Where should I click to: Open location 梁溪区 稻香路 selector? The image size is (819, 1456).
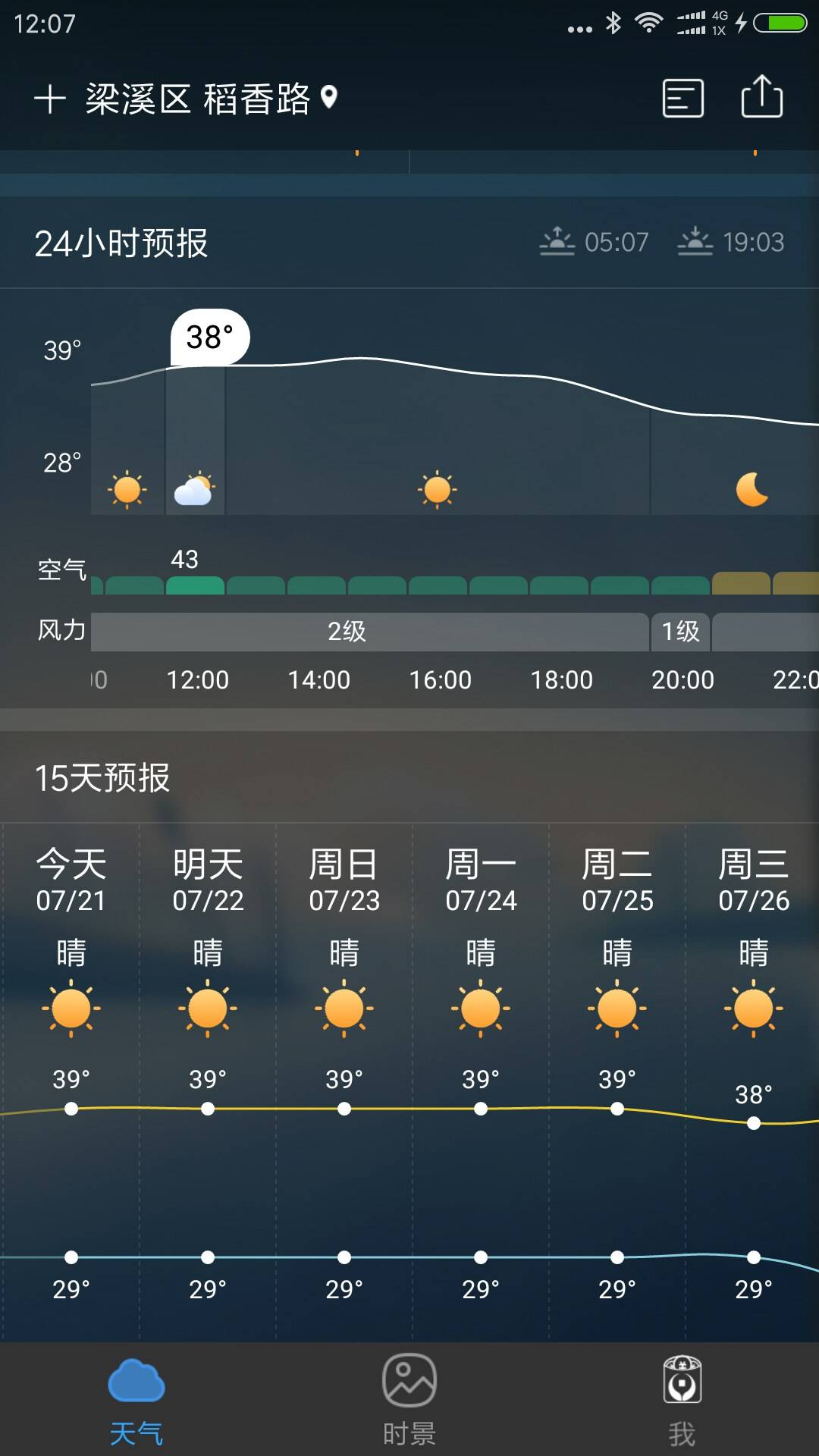pyautogui.click(x=199, y=99)
